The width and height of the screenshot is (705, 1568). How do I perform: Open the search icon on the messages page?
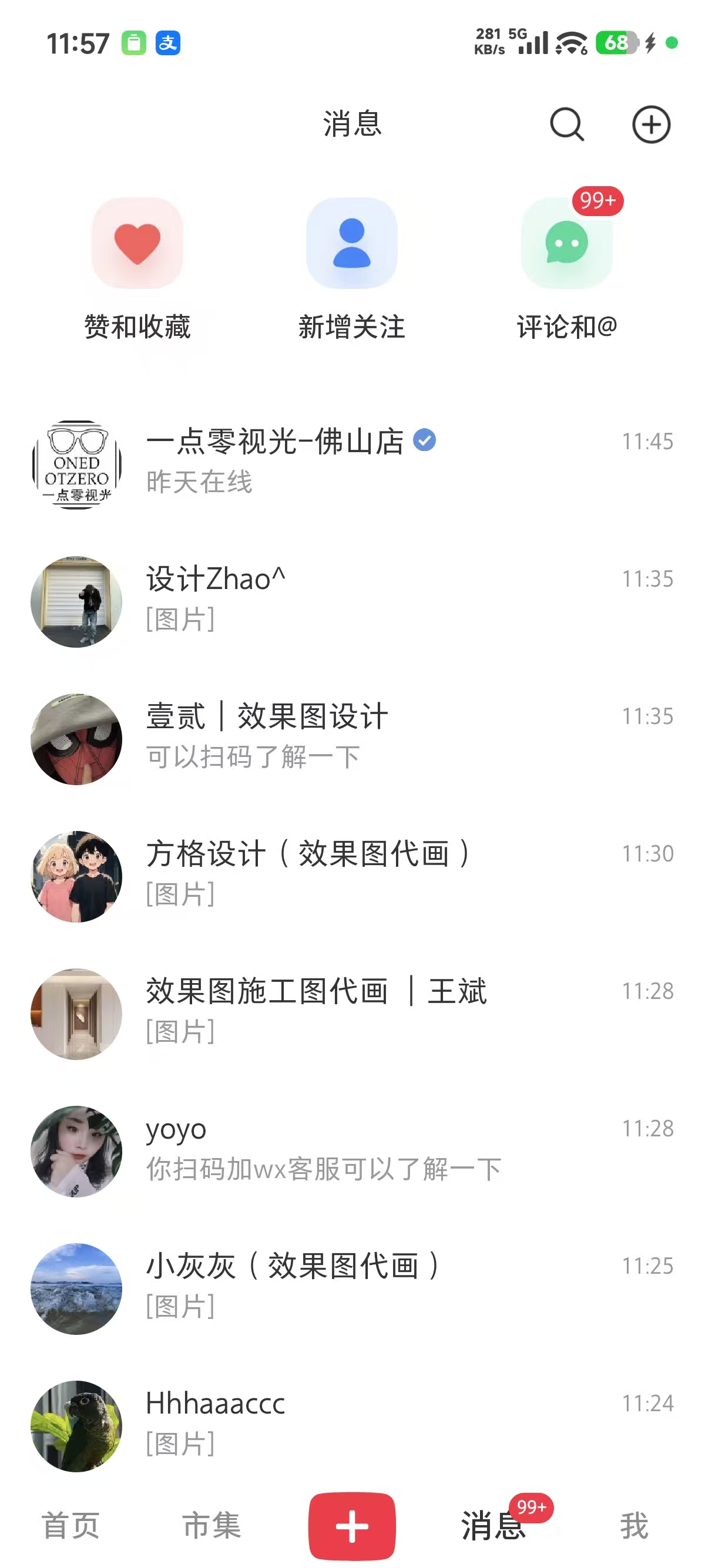coord(566,125)
